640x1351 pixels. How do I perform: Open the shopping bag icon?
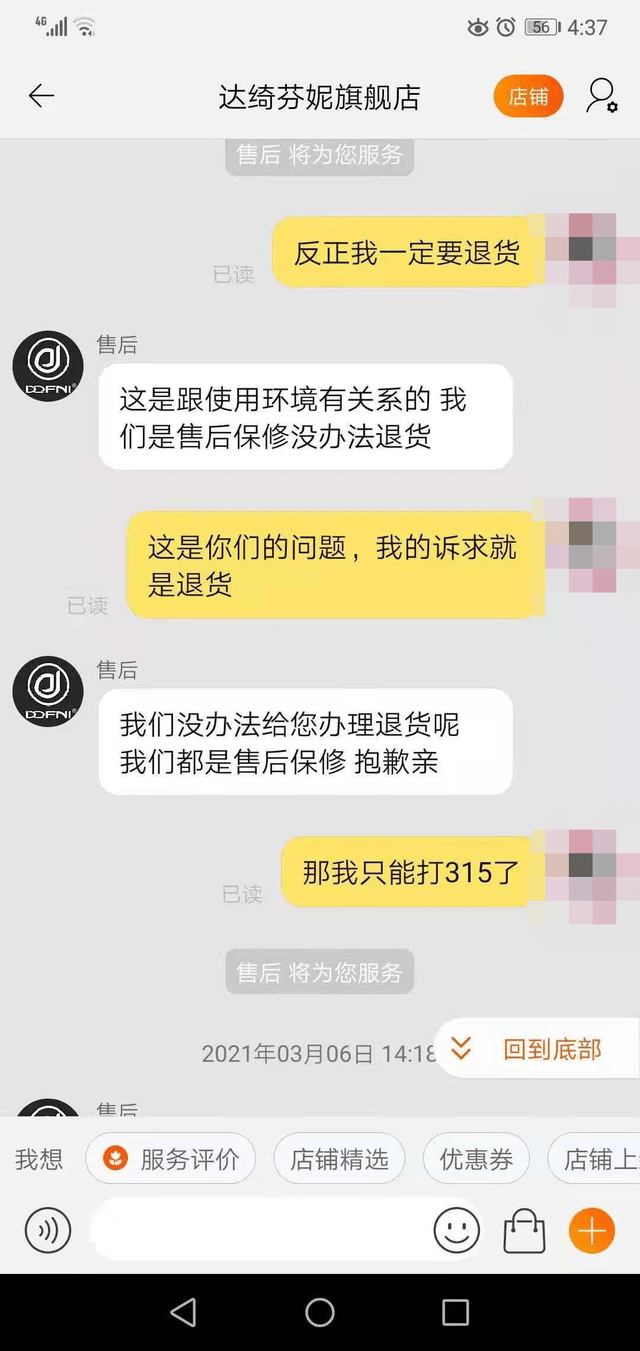524,1230
